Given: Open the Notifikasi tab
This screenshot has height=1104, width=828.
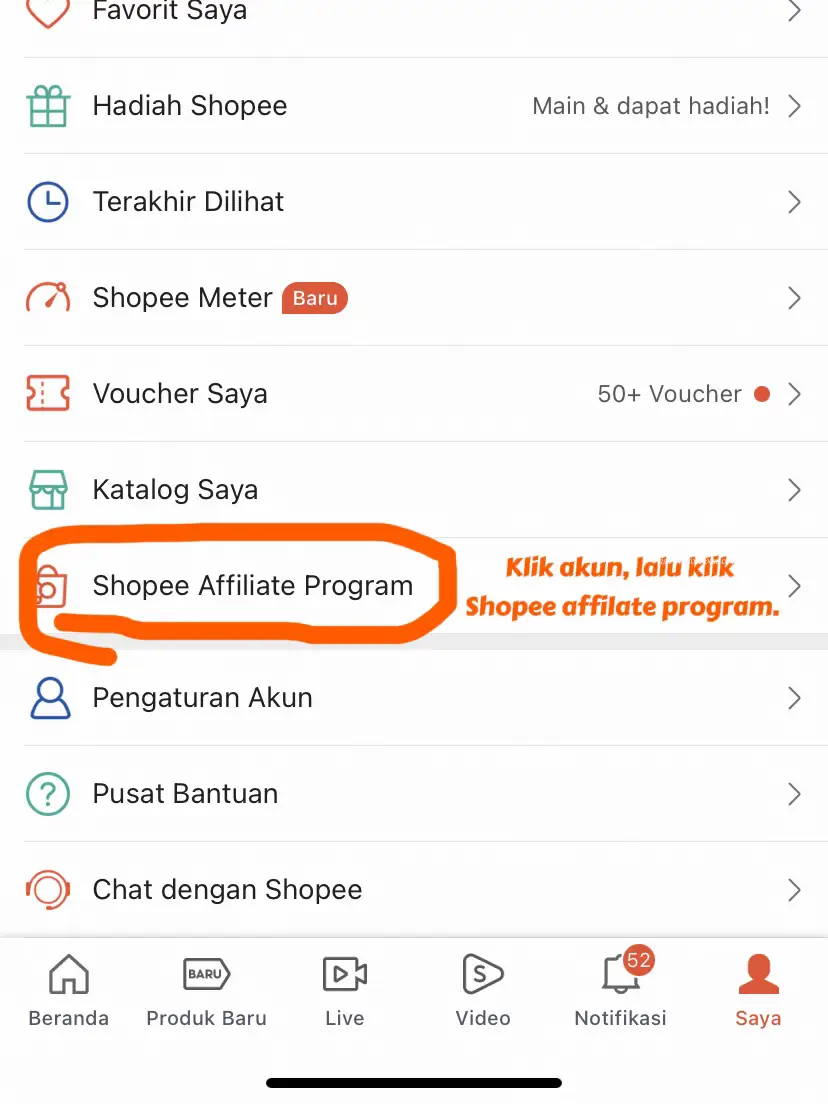Looking at the screenshot, I should click(x=620, y=992).
